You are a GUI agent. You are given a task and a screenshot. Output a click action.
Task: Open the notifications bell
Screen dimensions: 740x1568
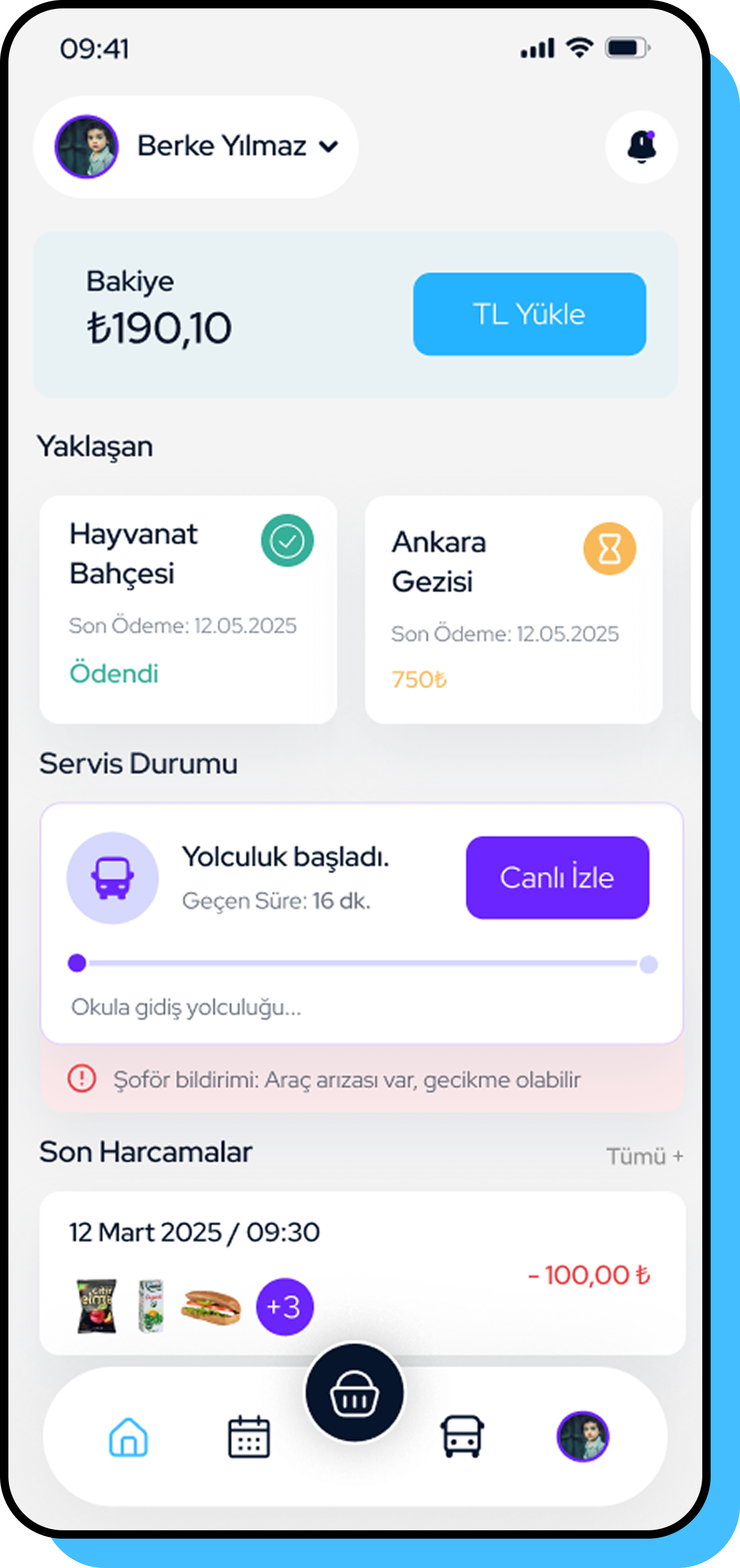click(641, 147)
